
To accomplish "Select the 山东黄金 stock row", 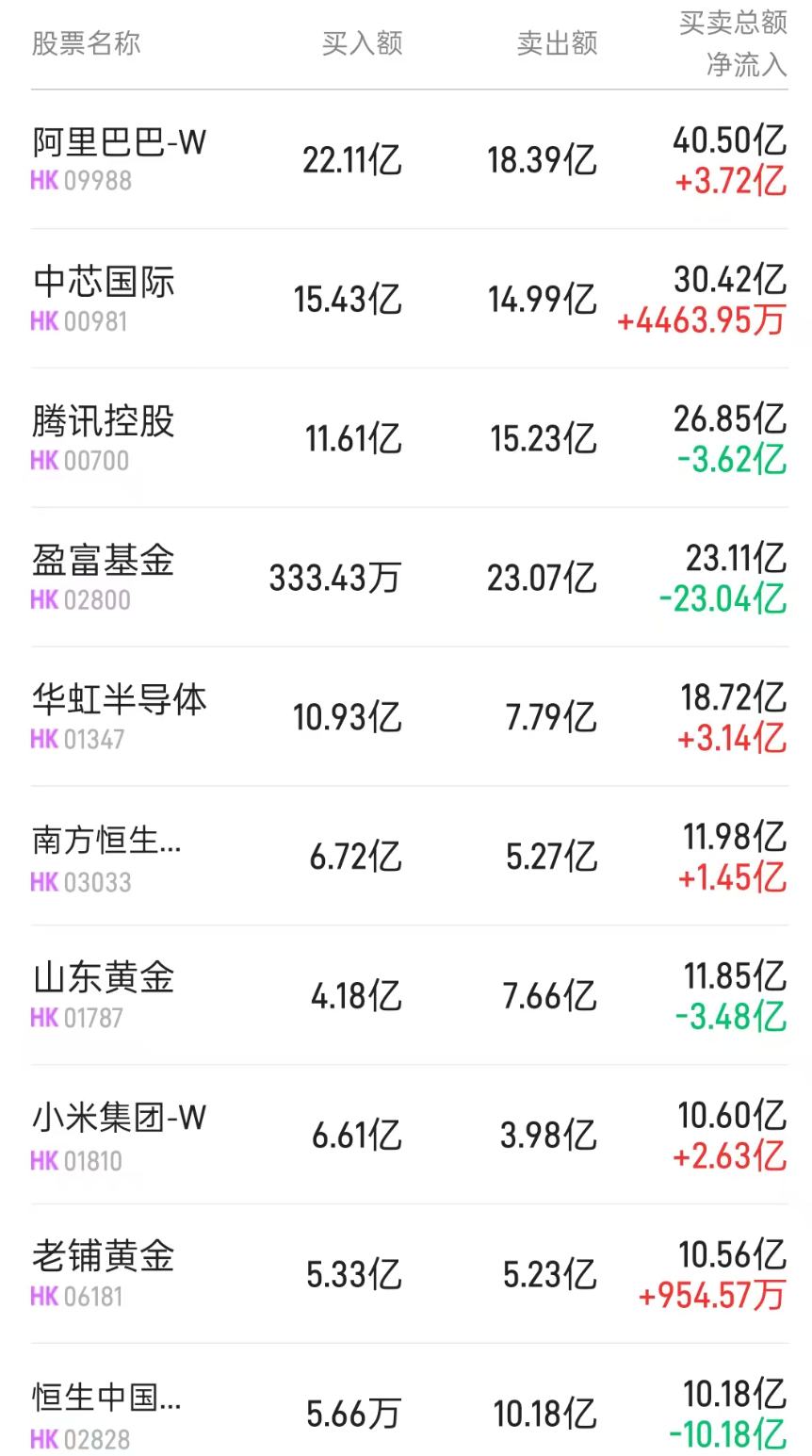I will (104, 995).
